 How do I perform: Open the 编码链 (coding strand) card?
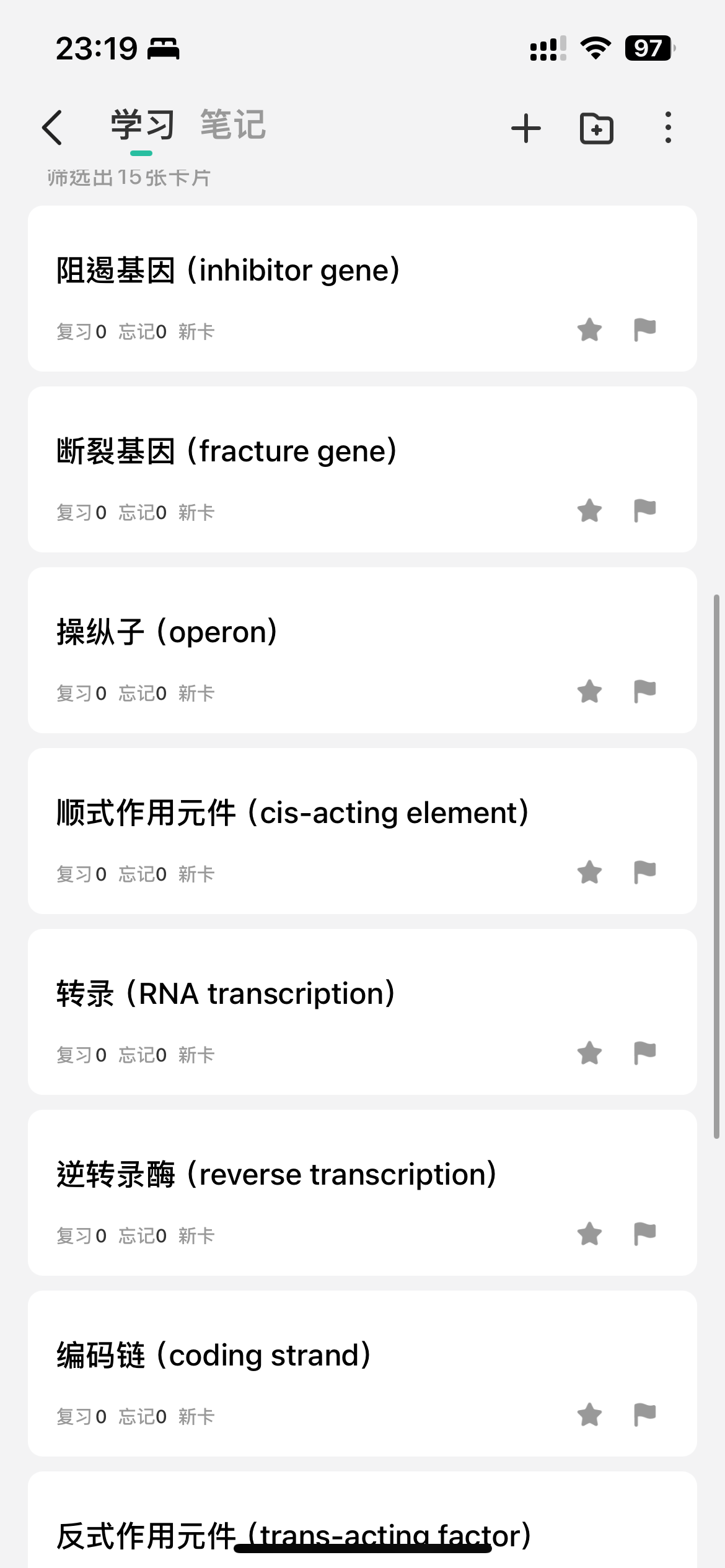pos(362,1374)
